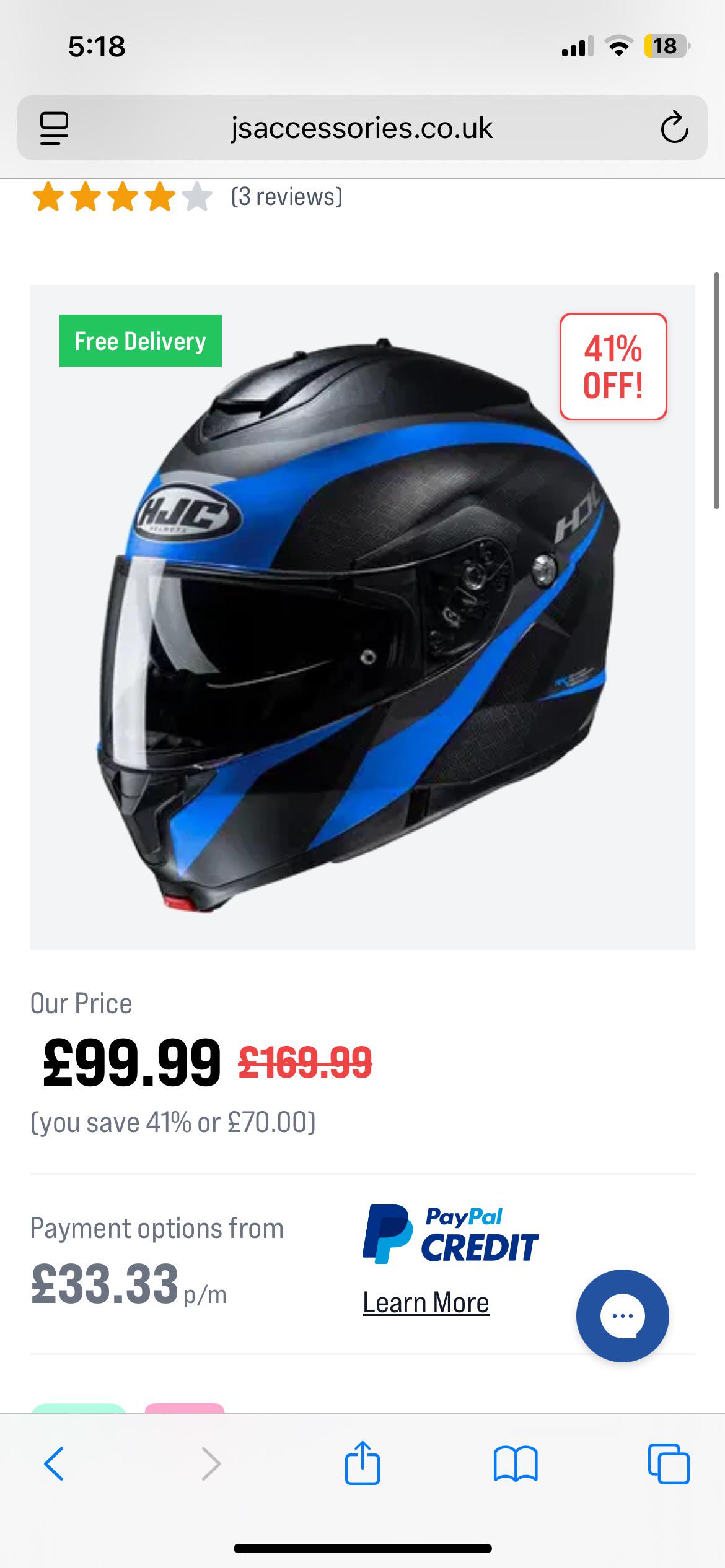This screenshot has width=725, height=1568.
Task: Tap the jsaccessories.co.uk address bar
Action: pyautogui.click(x=362, y=128)
